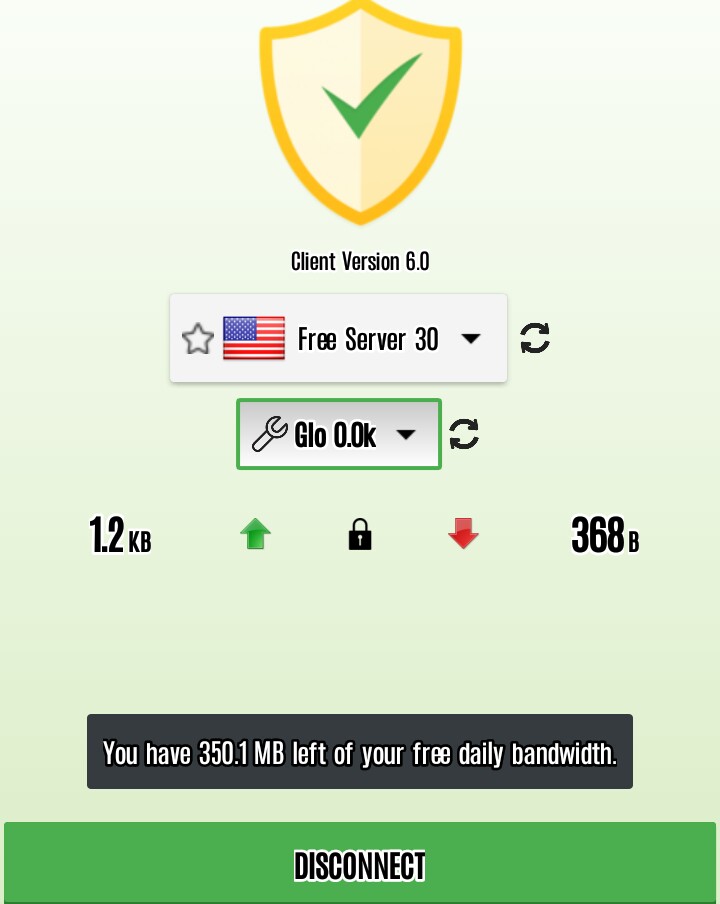
Task: Tap the DISCONNECT button
Action: click(x=360, y=864)
